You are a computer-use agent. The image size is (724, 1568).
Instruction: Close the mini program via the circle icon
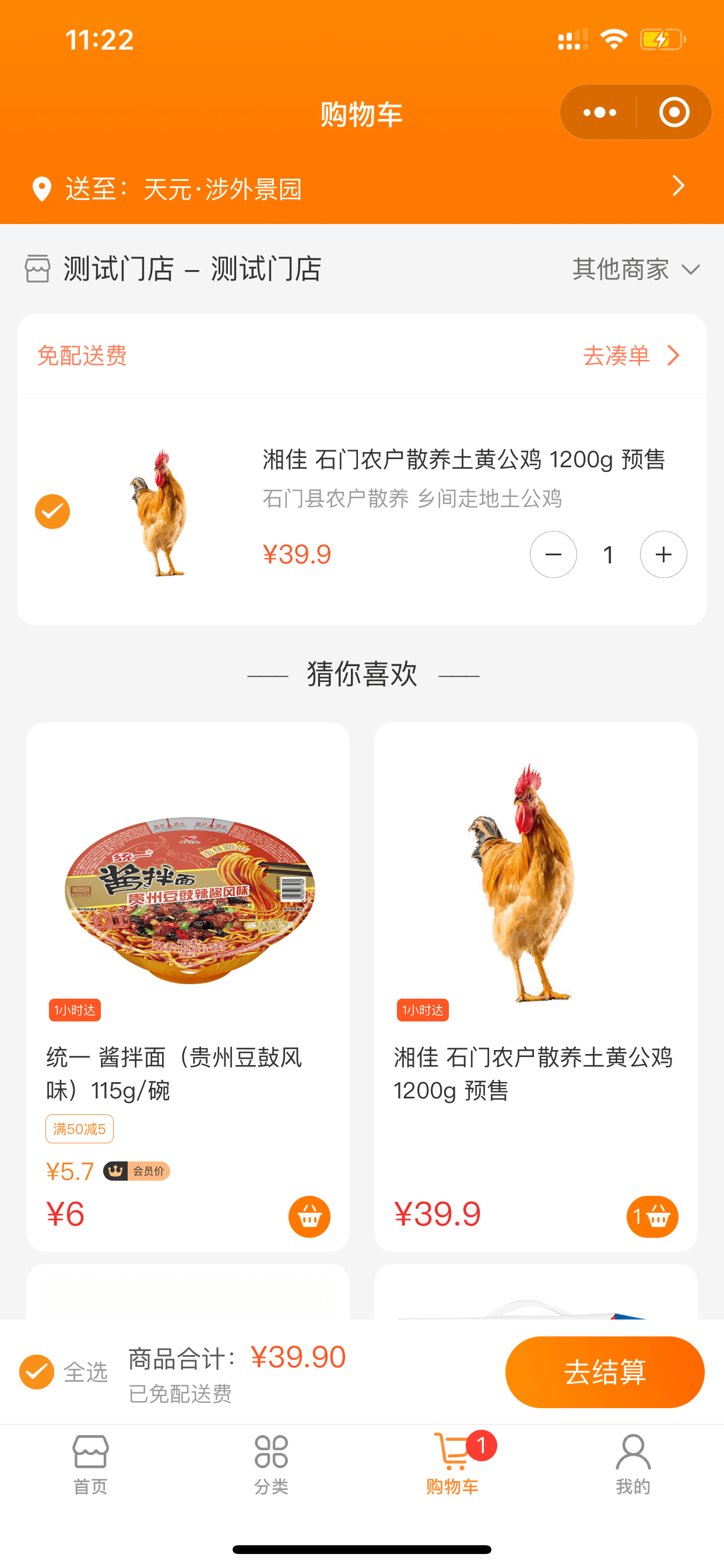pyautogui.click(x=673, y=113)
